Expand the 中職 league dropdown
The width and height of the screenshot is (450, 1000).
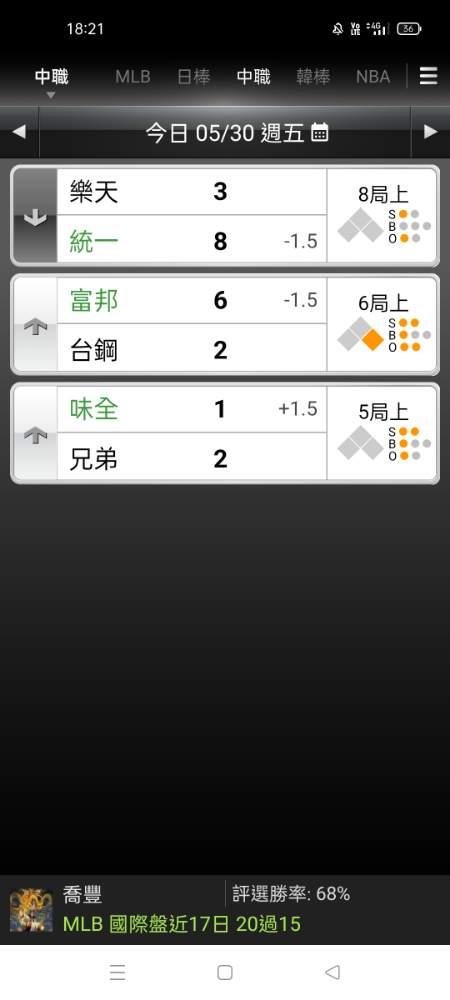[52, 82]
